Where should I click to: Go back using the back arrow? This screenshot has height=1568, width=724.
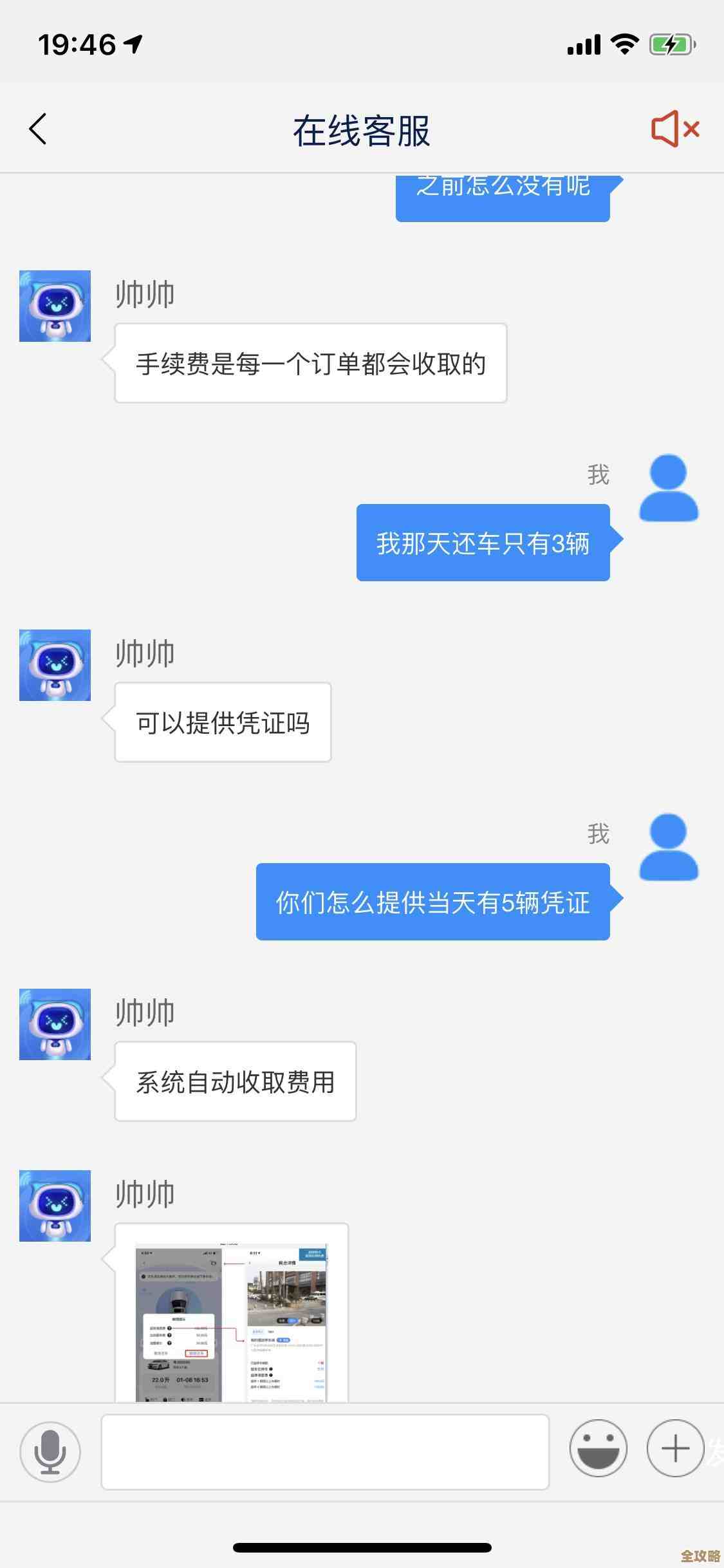click(x=39, y=127)
